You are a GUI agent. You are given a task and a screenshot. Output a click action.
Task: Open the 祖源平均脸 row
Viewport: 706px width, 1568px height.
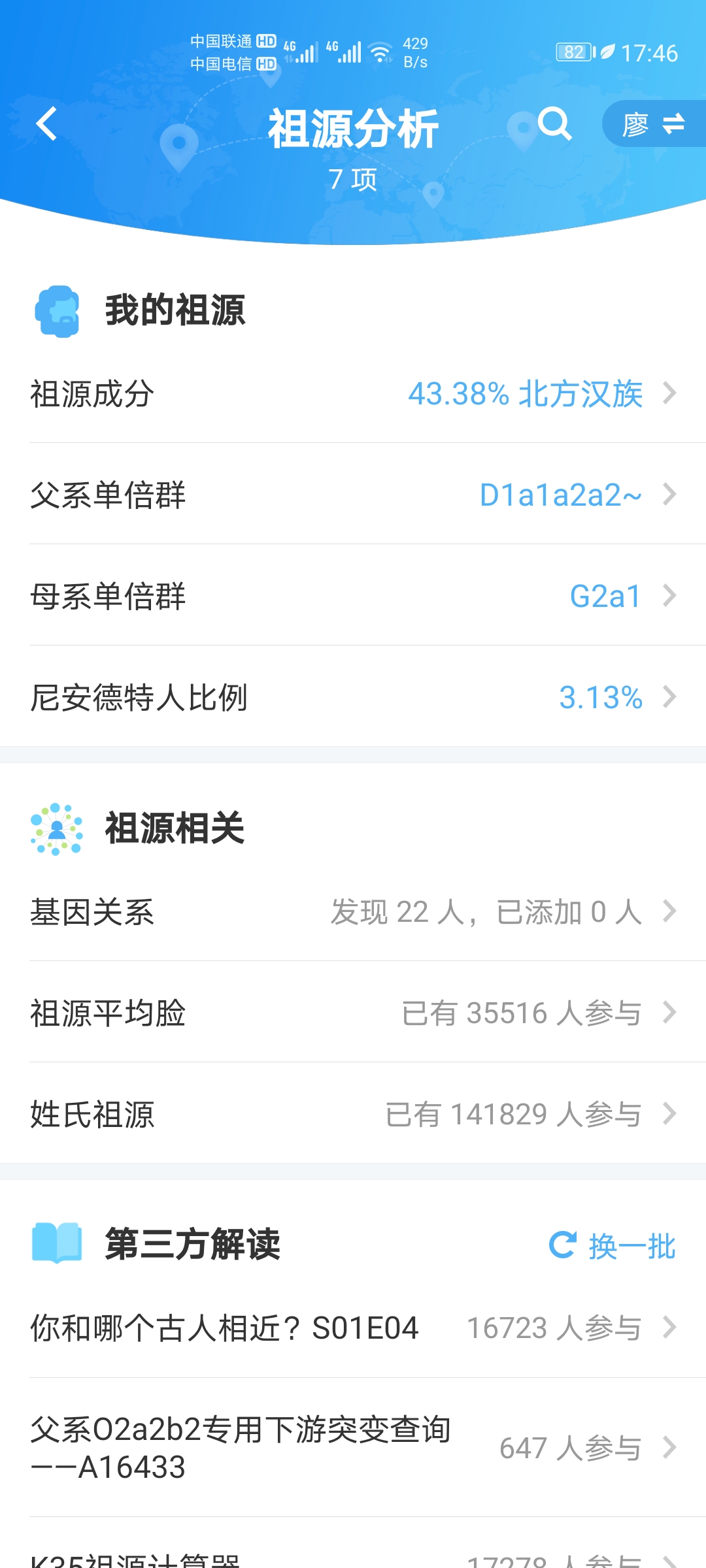(x=353, y=1013)
